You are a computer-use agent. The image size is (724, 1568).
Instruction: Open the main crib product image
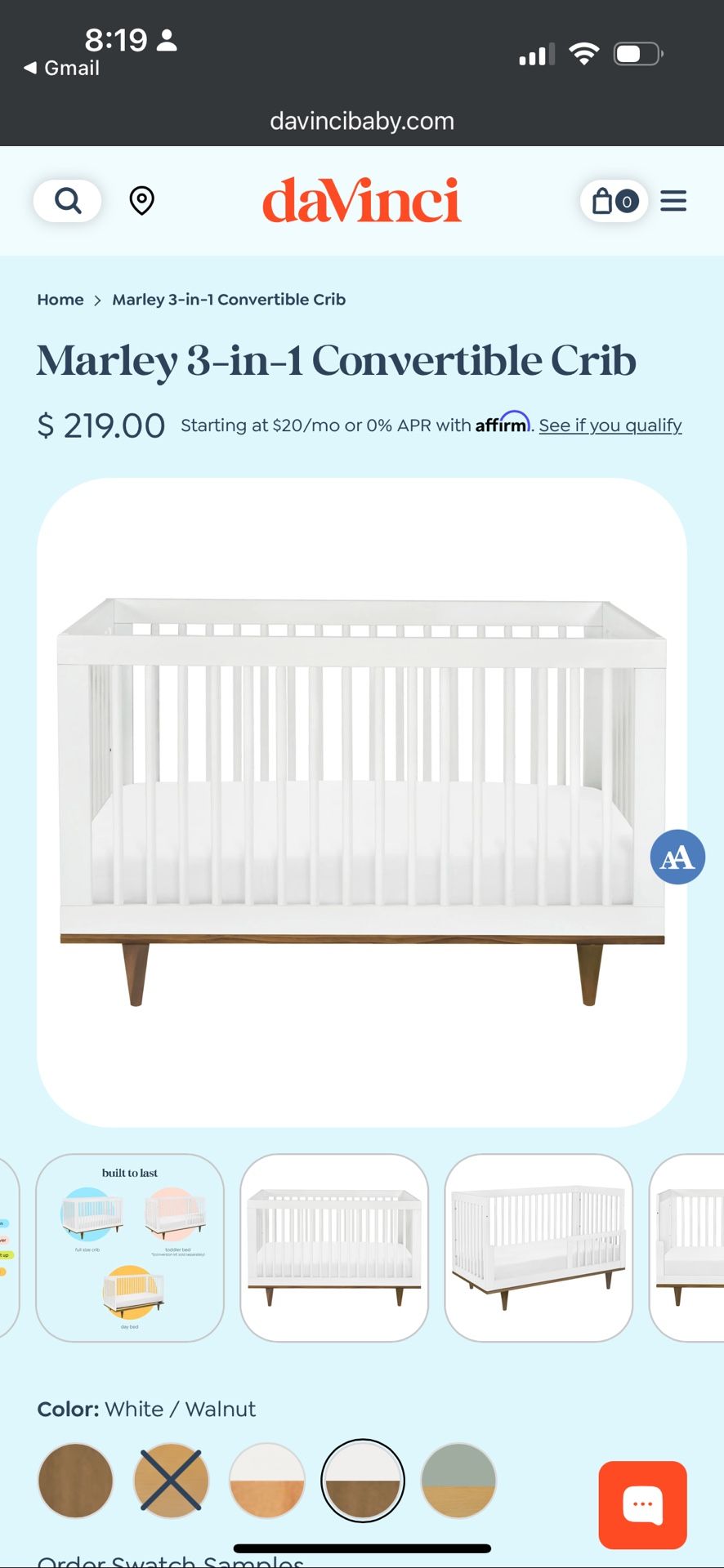click(x=361, y=802)
